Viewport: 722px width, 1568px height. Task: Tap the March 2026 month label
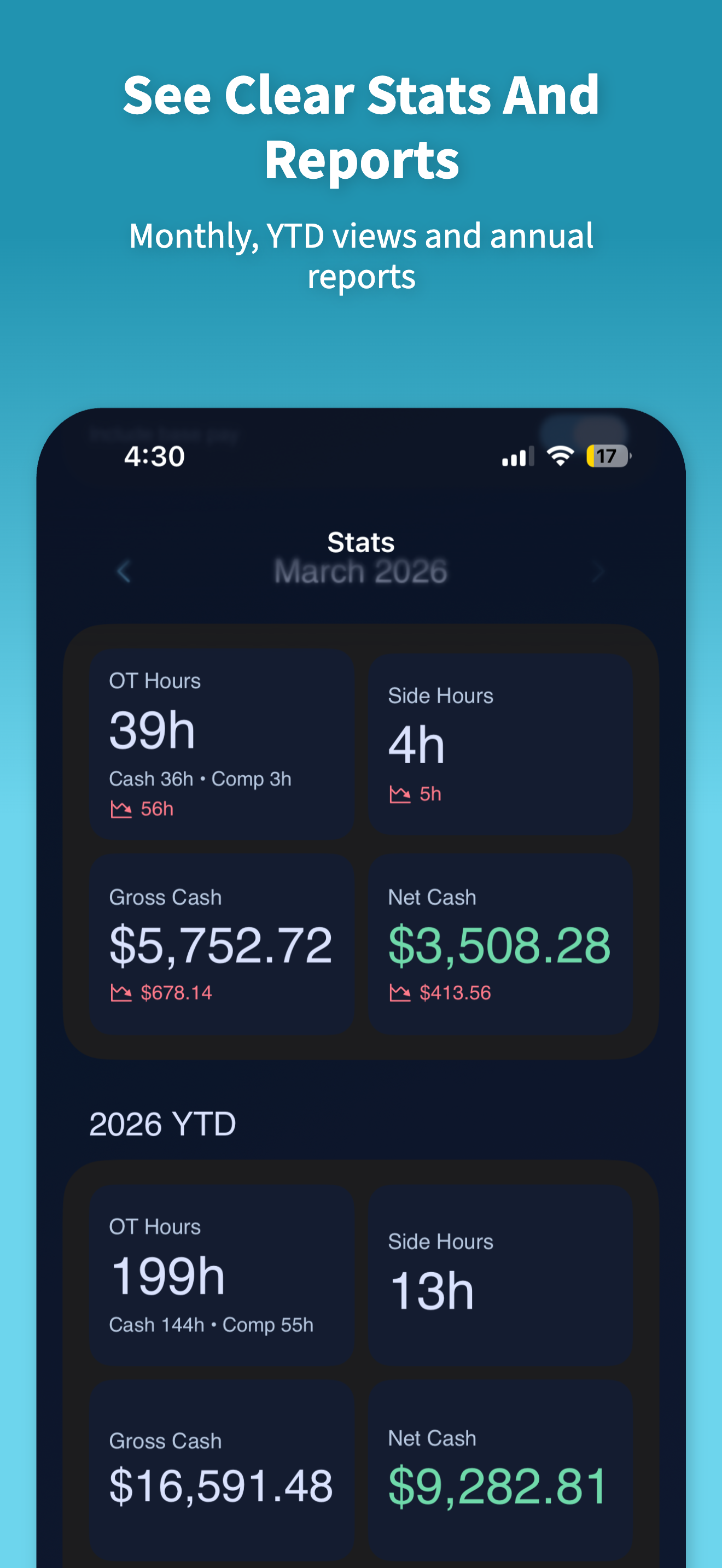pyautogui.click(x=360, y=571)
